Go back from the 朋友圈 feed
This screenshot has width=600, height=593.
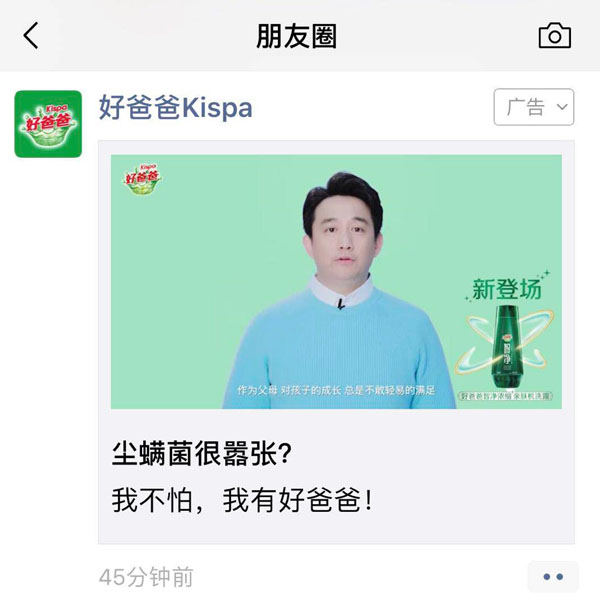(31, 36)
